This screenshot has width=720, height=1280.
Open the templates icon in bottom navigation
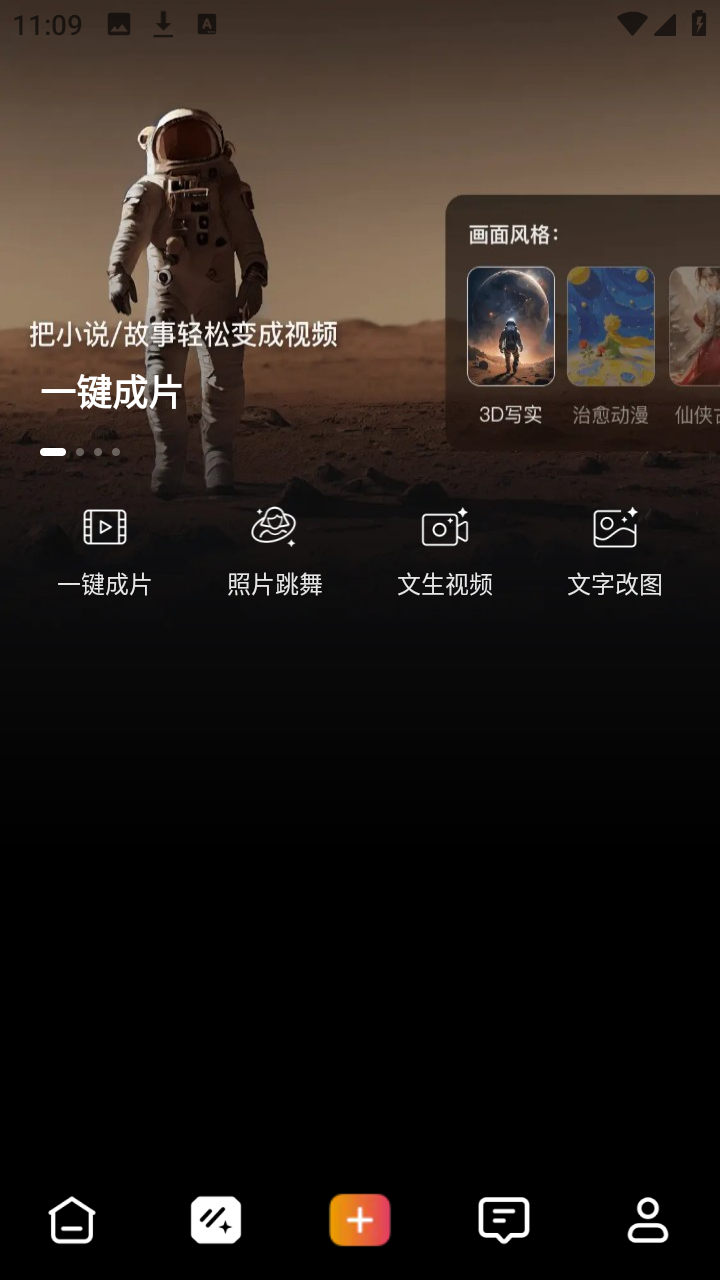tap(215, 1220)
